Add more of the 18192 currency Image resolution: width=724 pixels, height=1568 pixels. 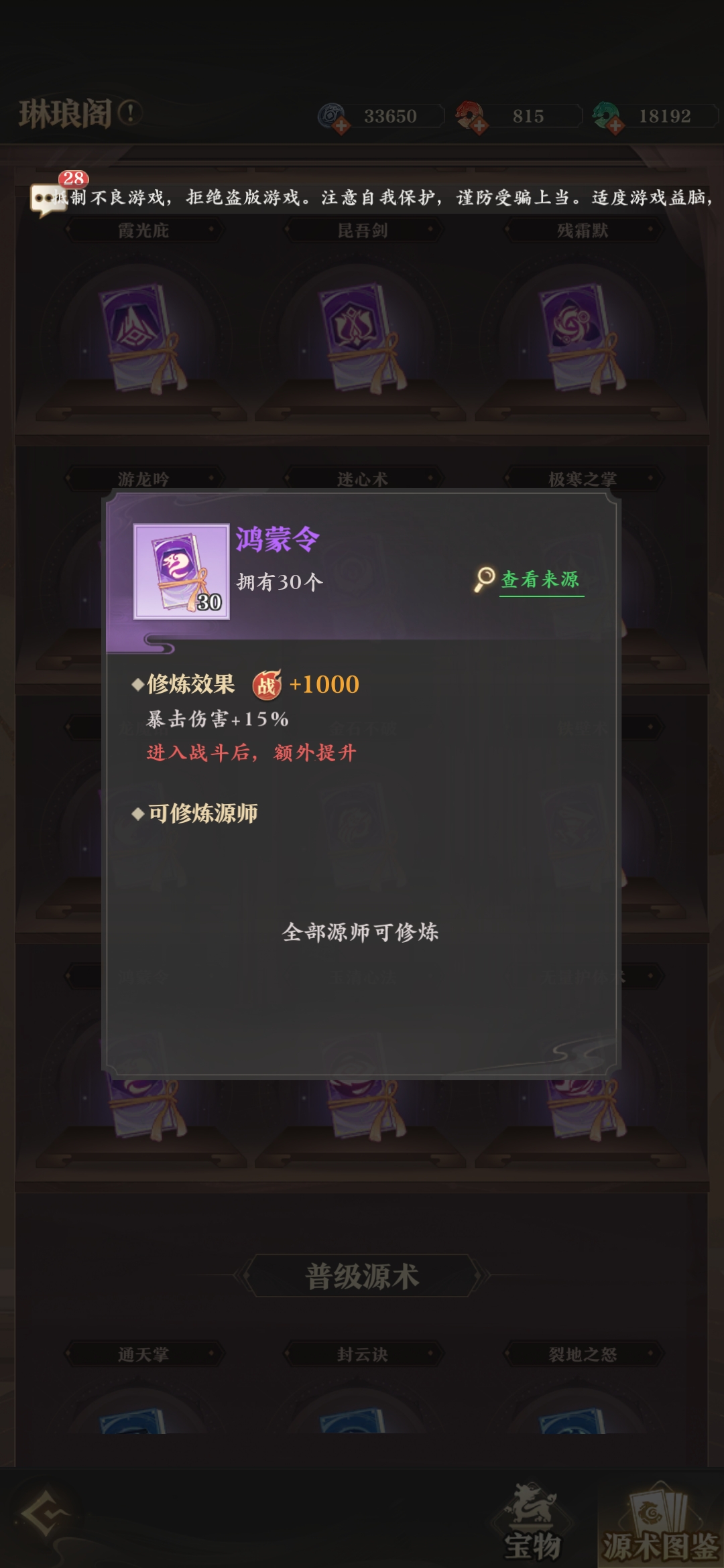615,124
